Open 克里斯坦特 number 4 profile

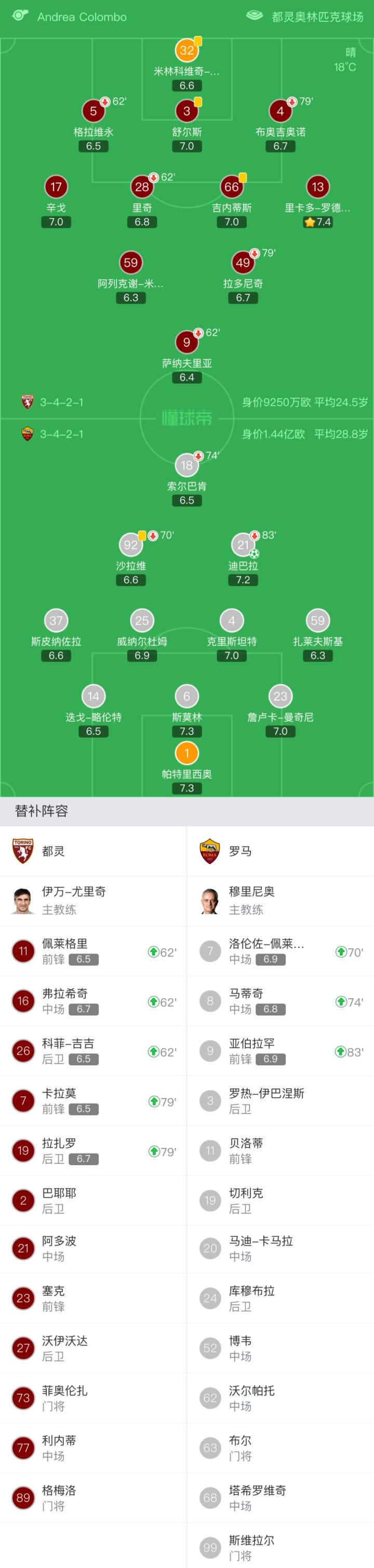click(232, 621)
